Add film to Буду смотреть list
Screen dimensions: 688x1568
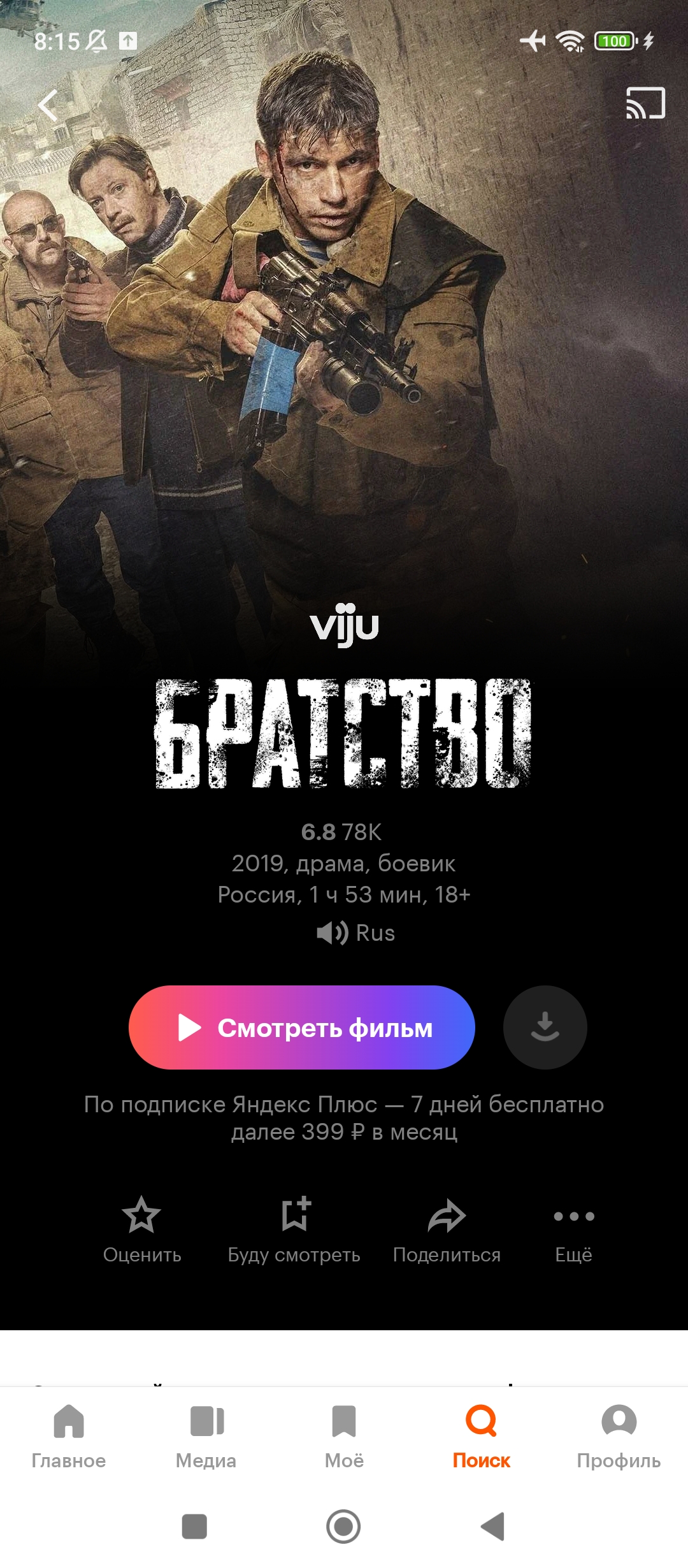click(x=294, y=1231)
